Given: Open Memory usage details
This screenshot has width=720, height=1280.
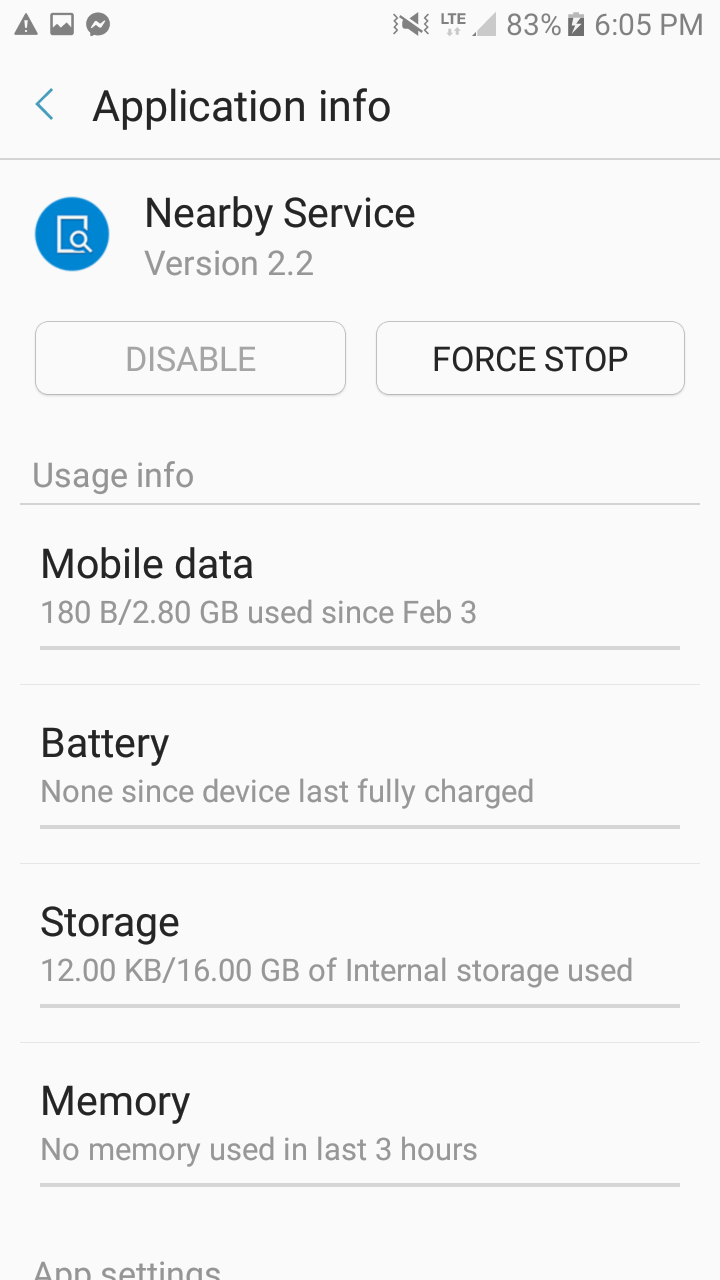Looking at the screenshot, I should pyautogui.click(x=360, y=1133).
